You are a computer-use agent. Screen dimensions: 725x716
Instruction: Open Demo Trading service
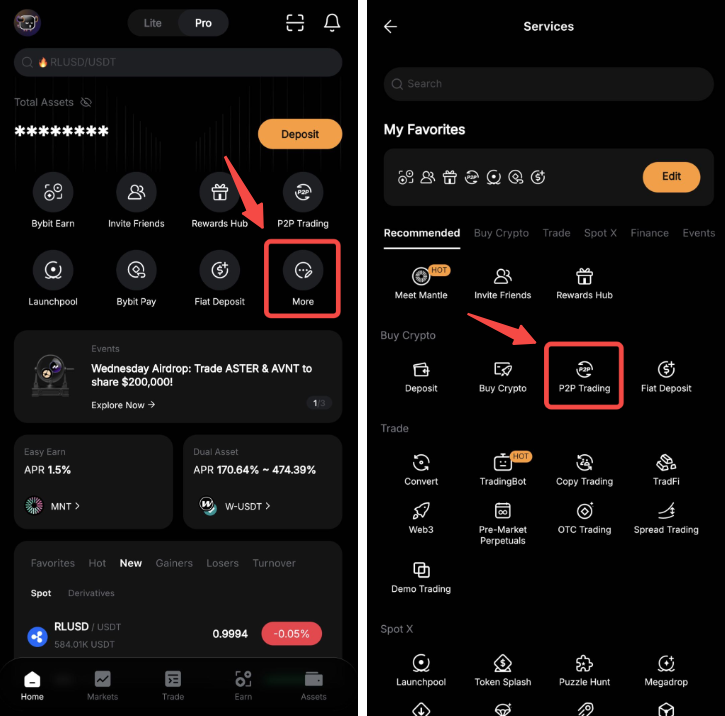(421, 577)
